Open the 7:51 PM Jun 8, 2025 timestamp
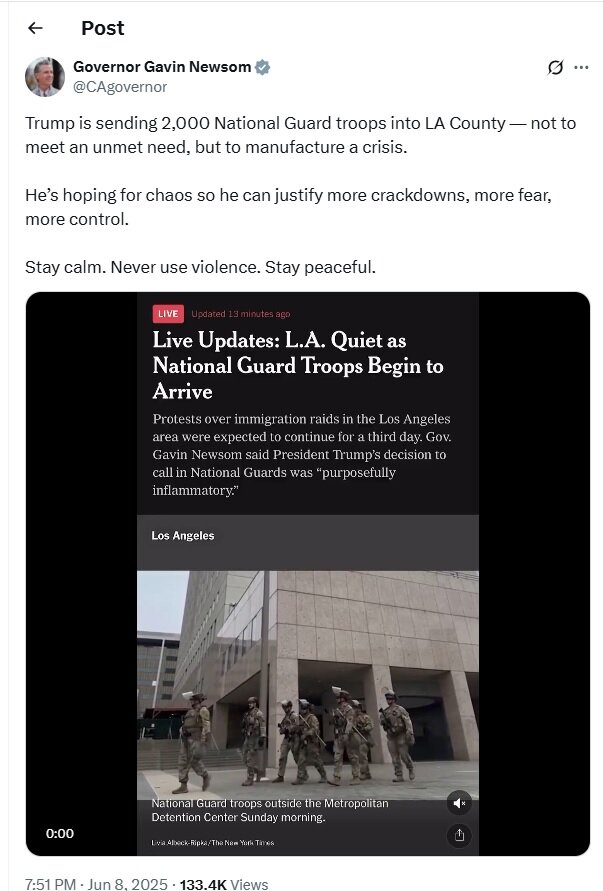The height and width of the screenshot is (891, 603). 87,883
